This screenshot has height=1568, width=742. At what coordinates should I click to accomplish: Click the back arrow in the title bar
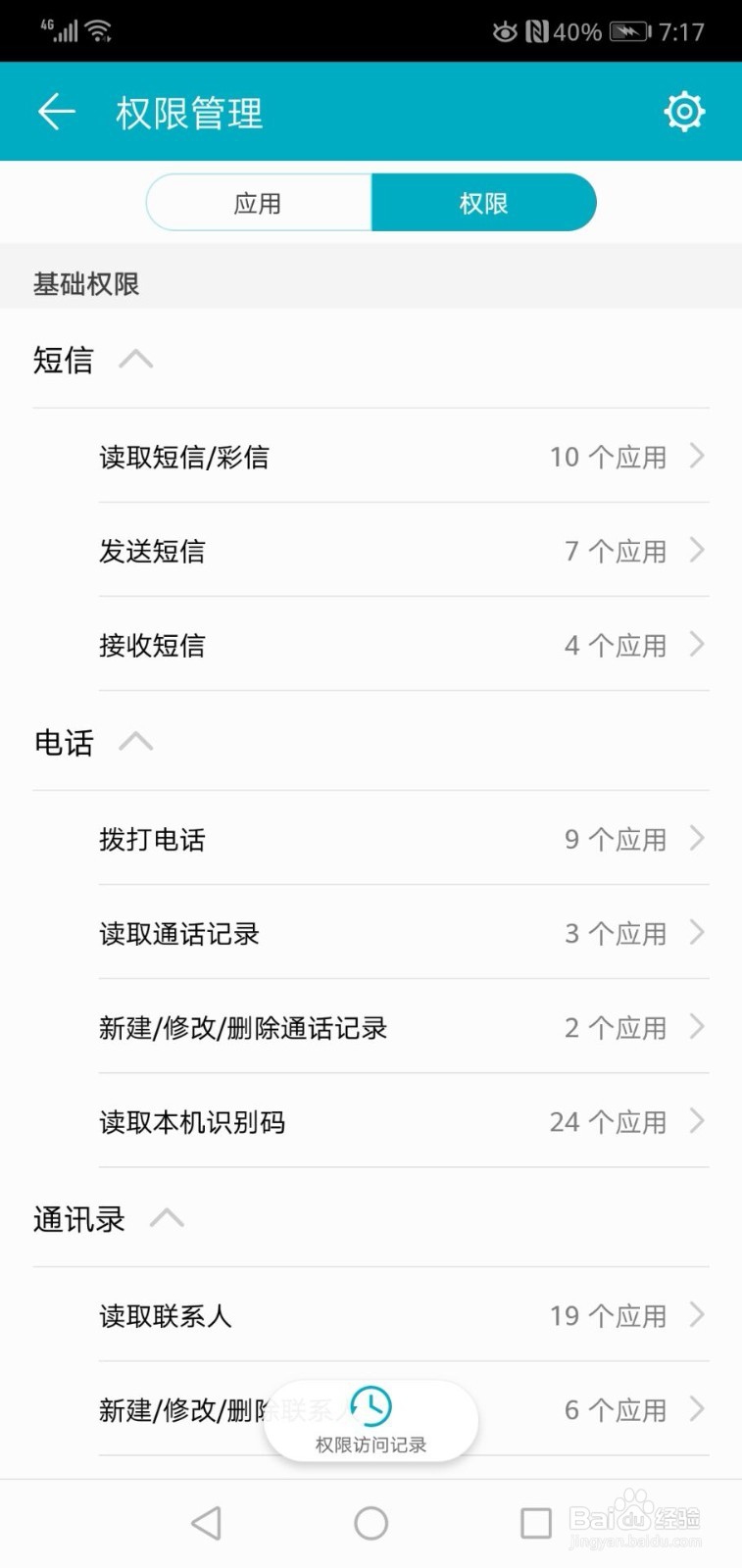(x=56, y=111)
